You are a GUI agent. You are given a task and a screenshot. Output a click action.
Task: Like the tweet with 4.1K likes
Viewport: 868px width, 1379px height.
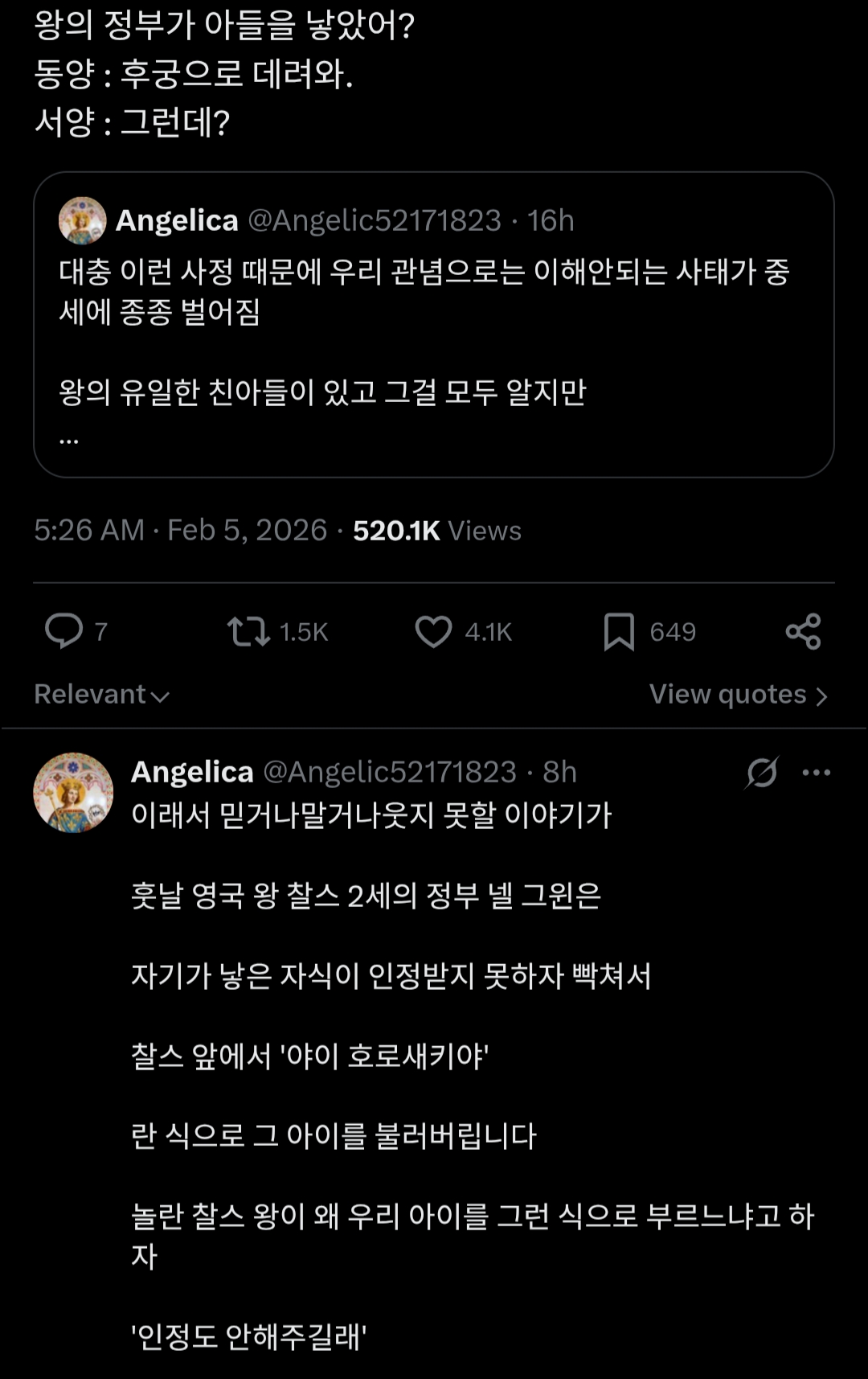click(433, 631)
